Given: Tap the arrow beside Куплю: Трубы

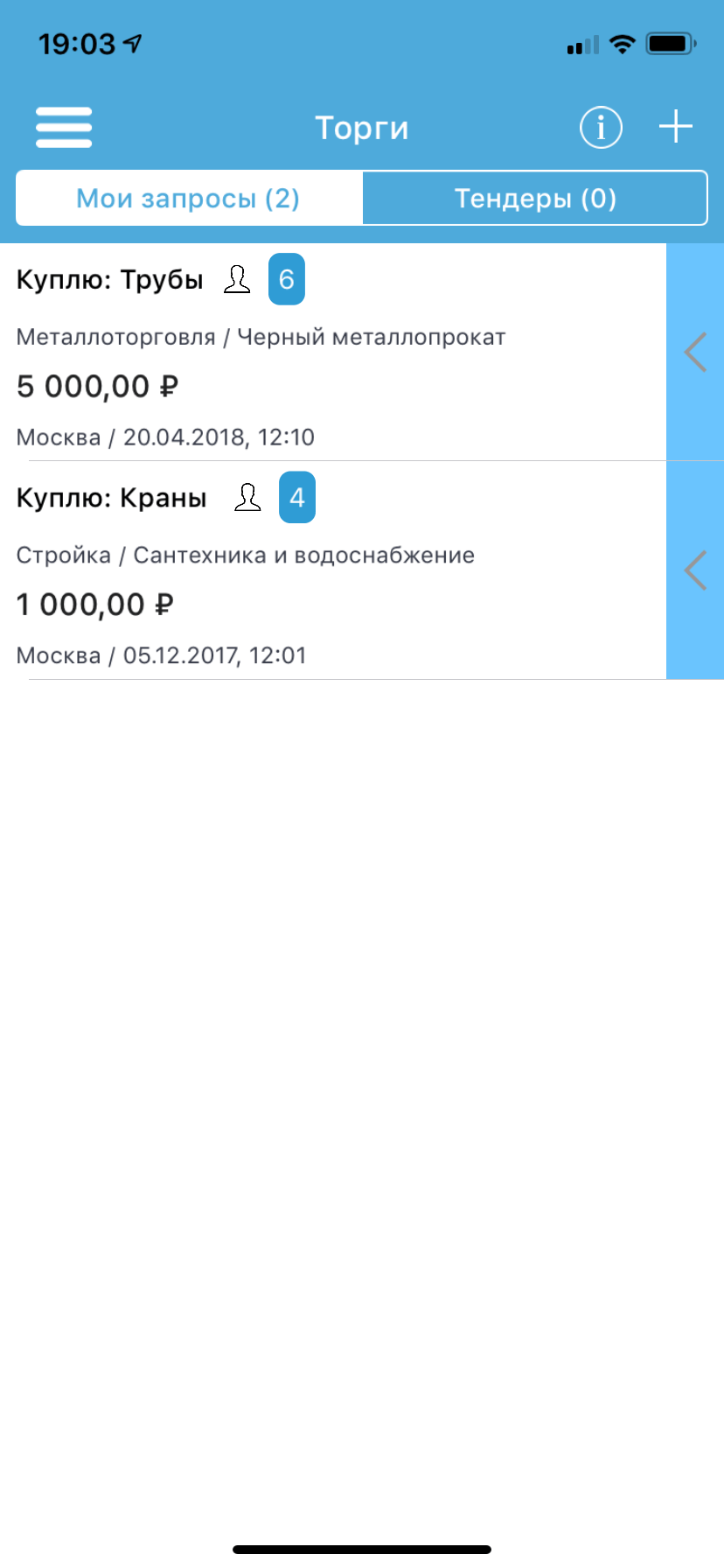Looking at the screenshot, I should coord(695,353).
